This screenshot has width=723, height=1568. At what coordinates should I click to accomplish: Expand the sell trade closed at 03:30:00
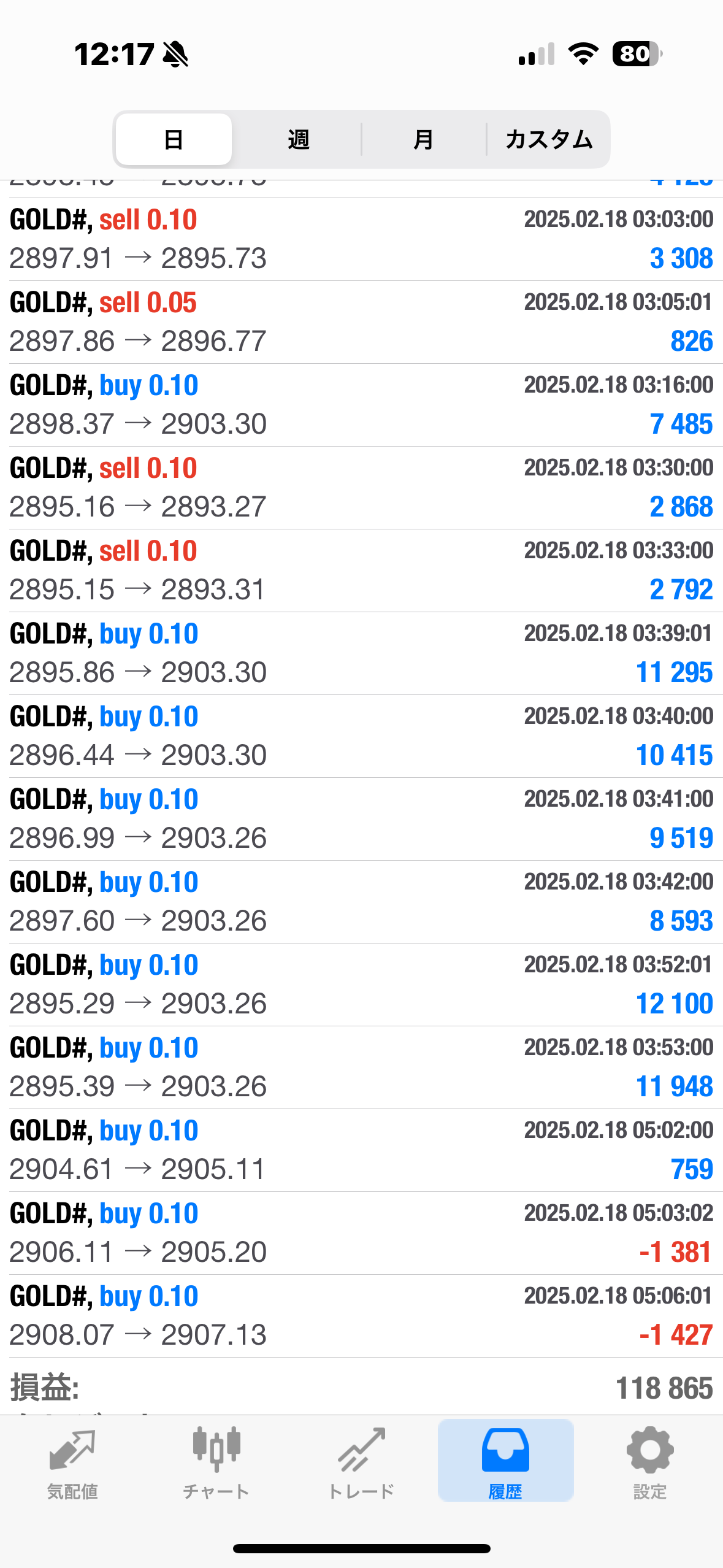[361, 488]
